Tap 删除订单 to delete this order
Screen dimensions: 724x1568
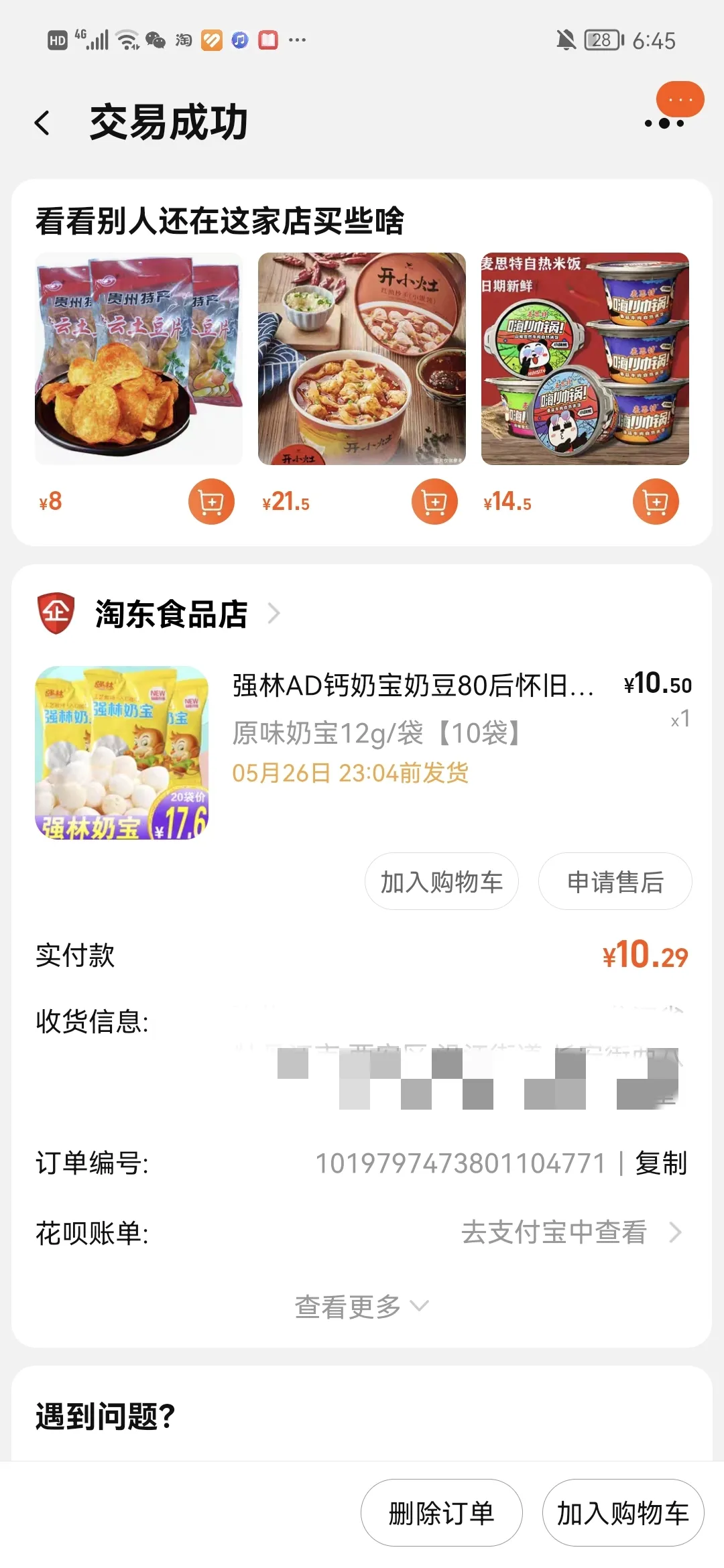pyautogui.click(x=441, y=1513)
